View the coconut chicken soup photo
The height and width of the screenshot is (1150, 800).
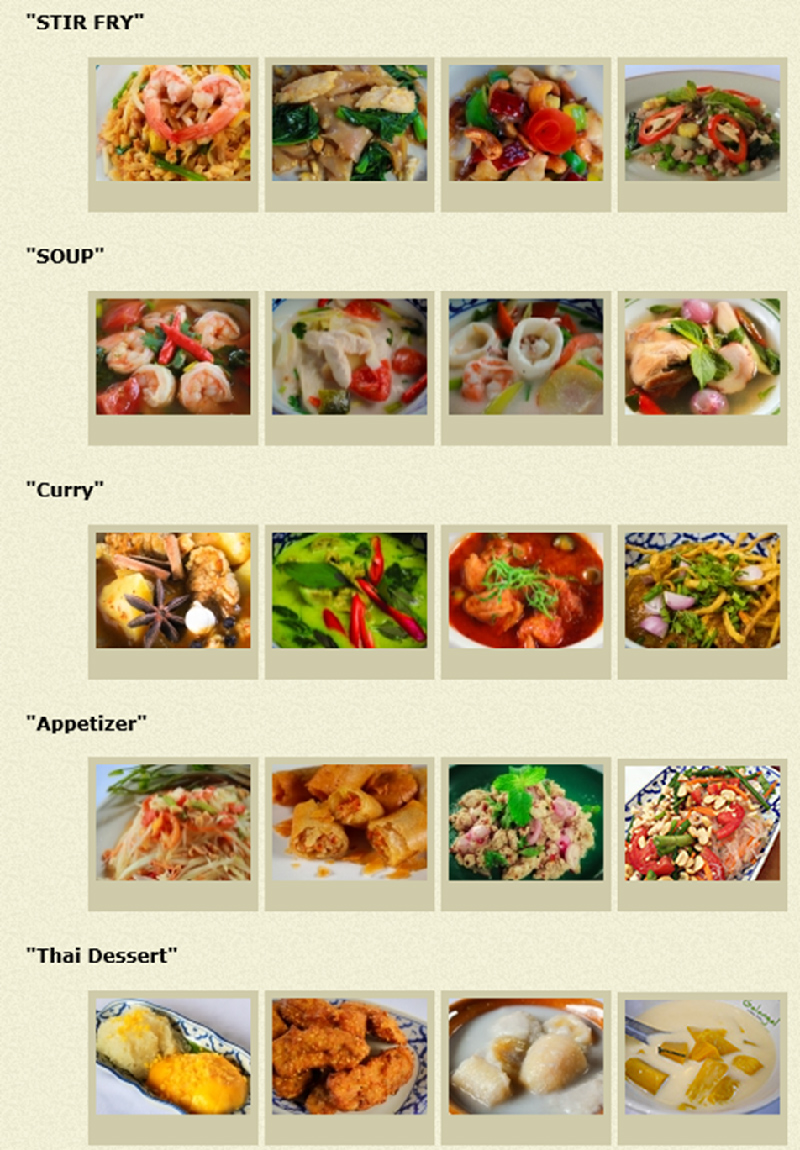349,356
